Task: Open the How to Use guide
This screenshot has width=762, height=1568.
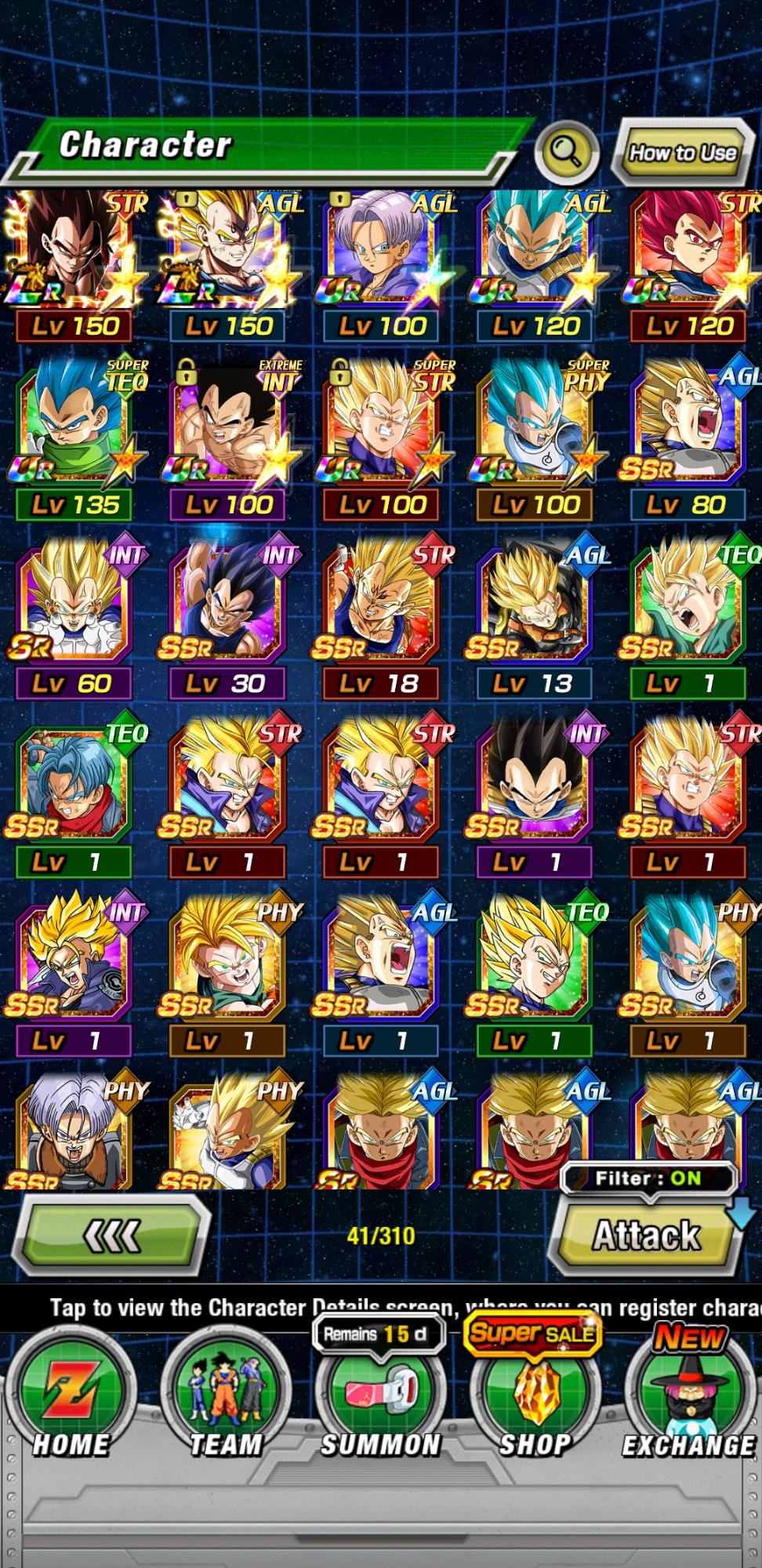Action: click(x=682, y=153)
